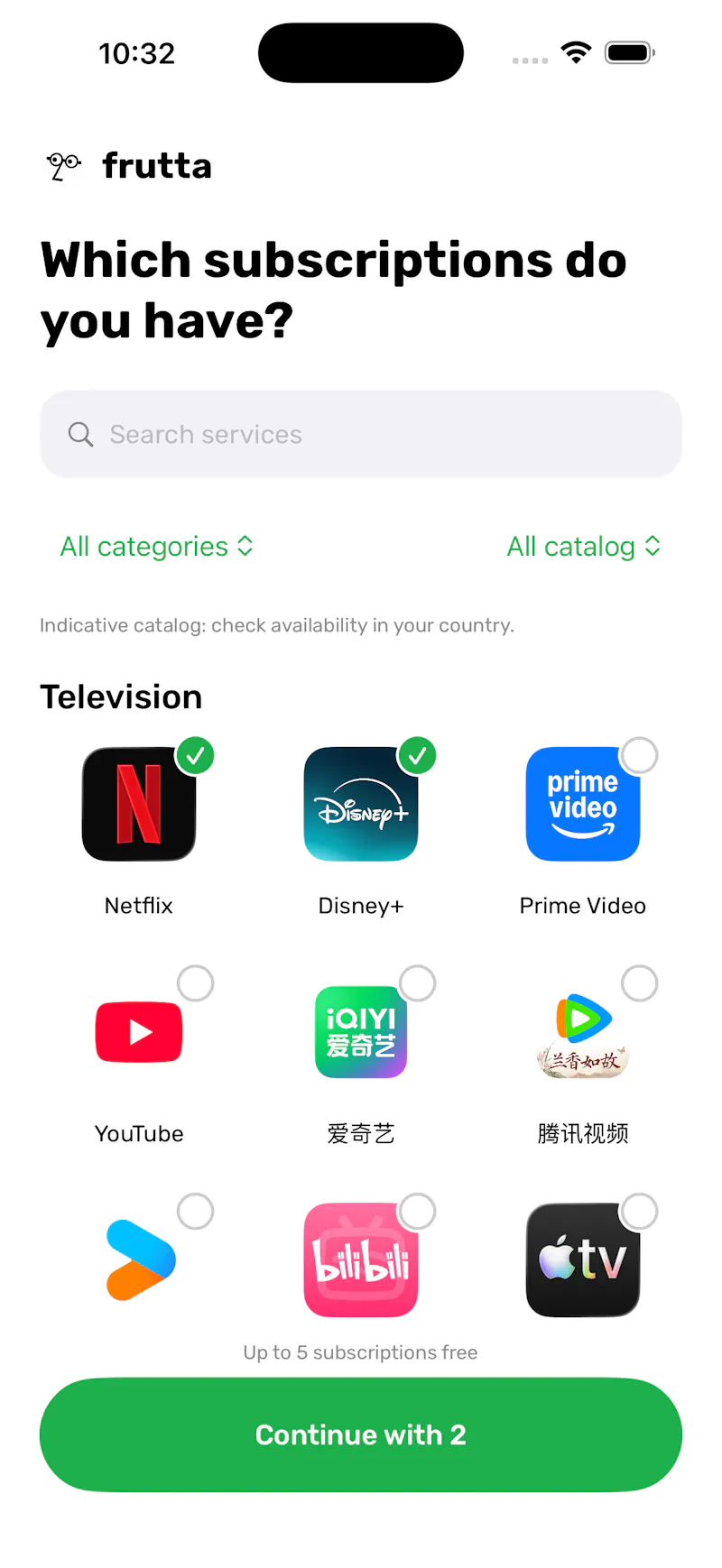The height and width of the screenshot is (1568, 722).
Task: Tap the Continue with 2 button
Action: coord(361,1434)
